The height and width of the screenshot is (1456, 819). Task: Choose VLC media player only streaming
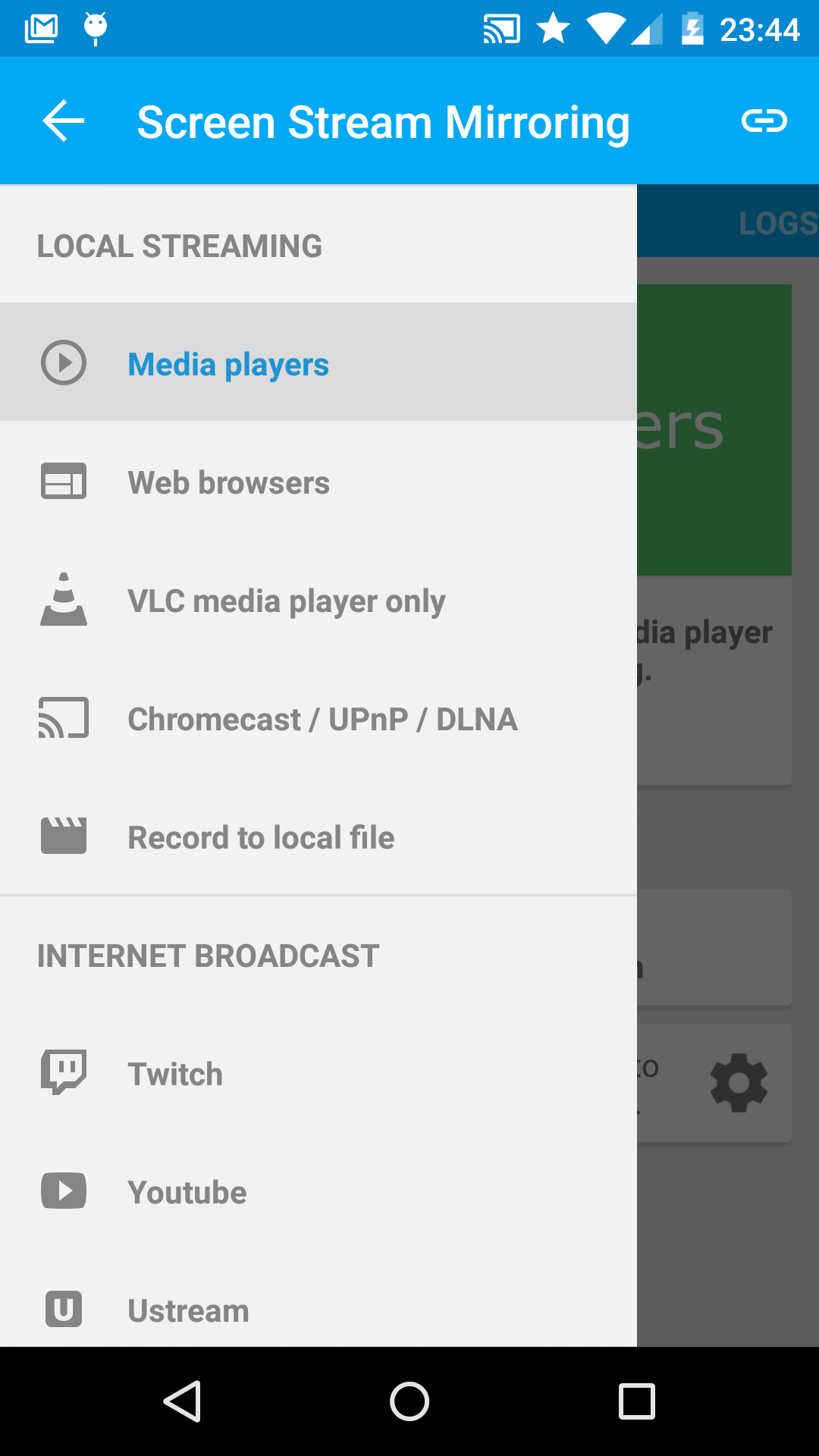coord(287,601)
